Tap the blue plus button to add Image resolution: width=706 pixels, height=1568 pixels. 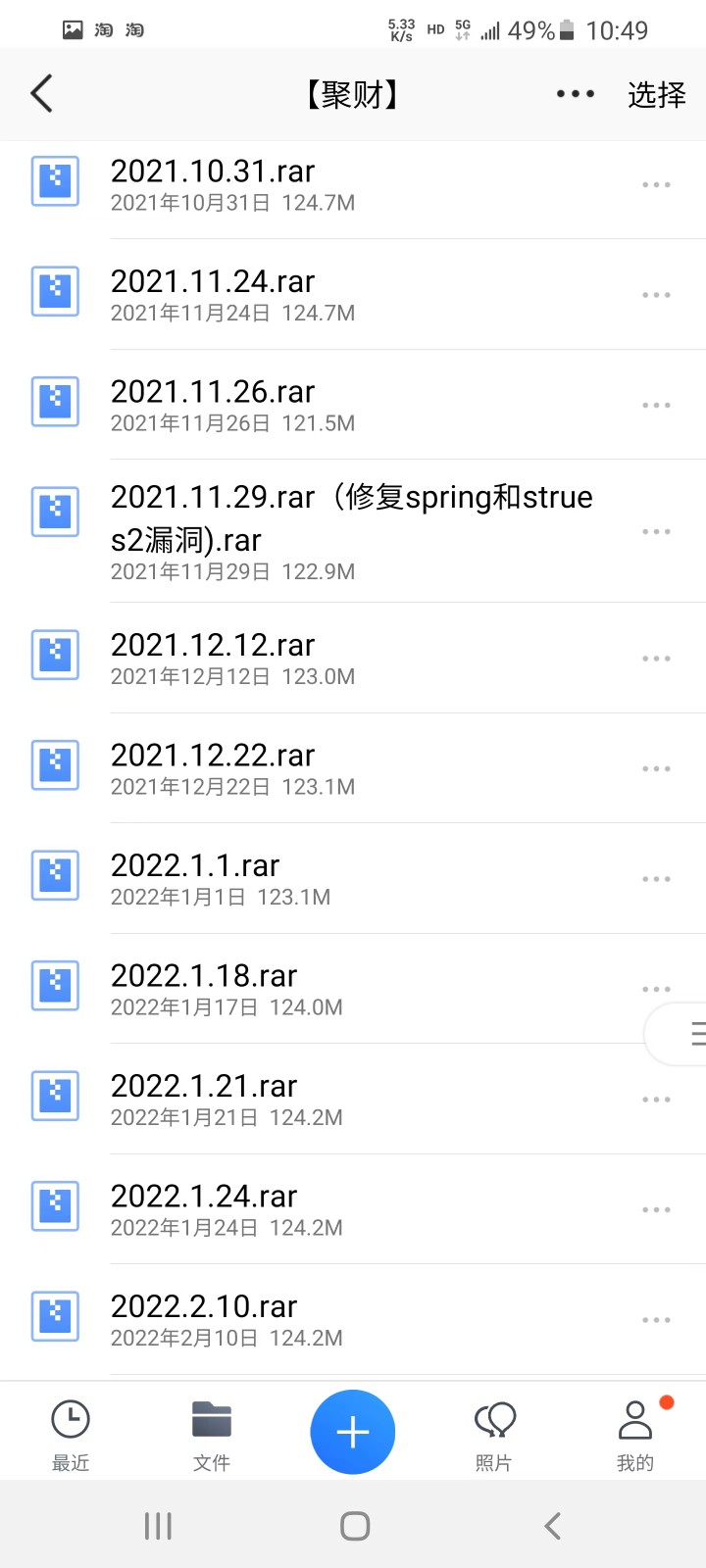click(353, 1432)
